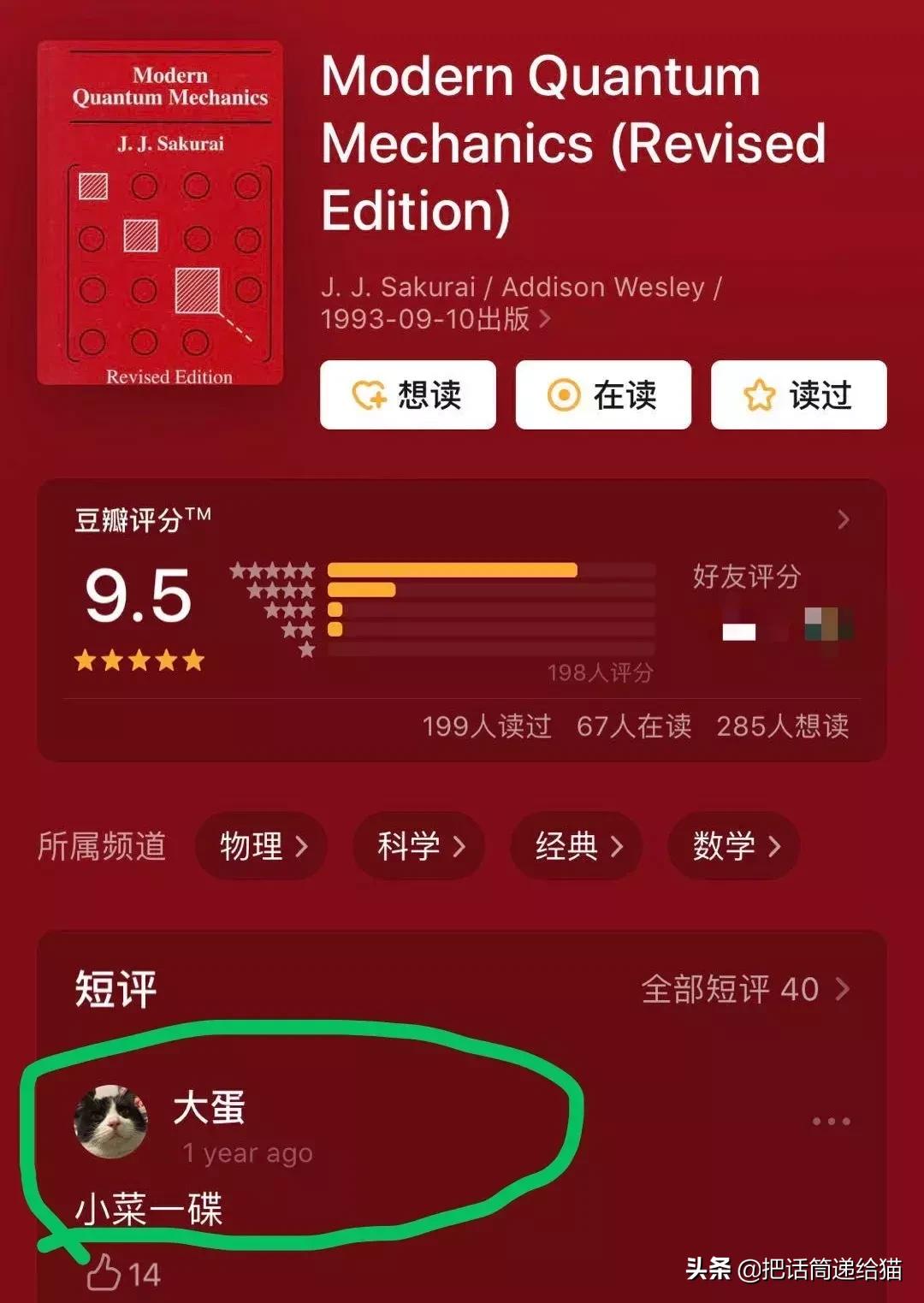Open the 物理 channel
The height and width of the screenshot is (1303, 924).
tap(259, 846)
